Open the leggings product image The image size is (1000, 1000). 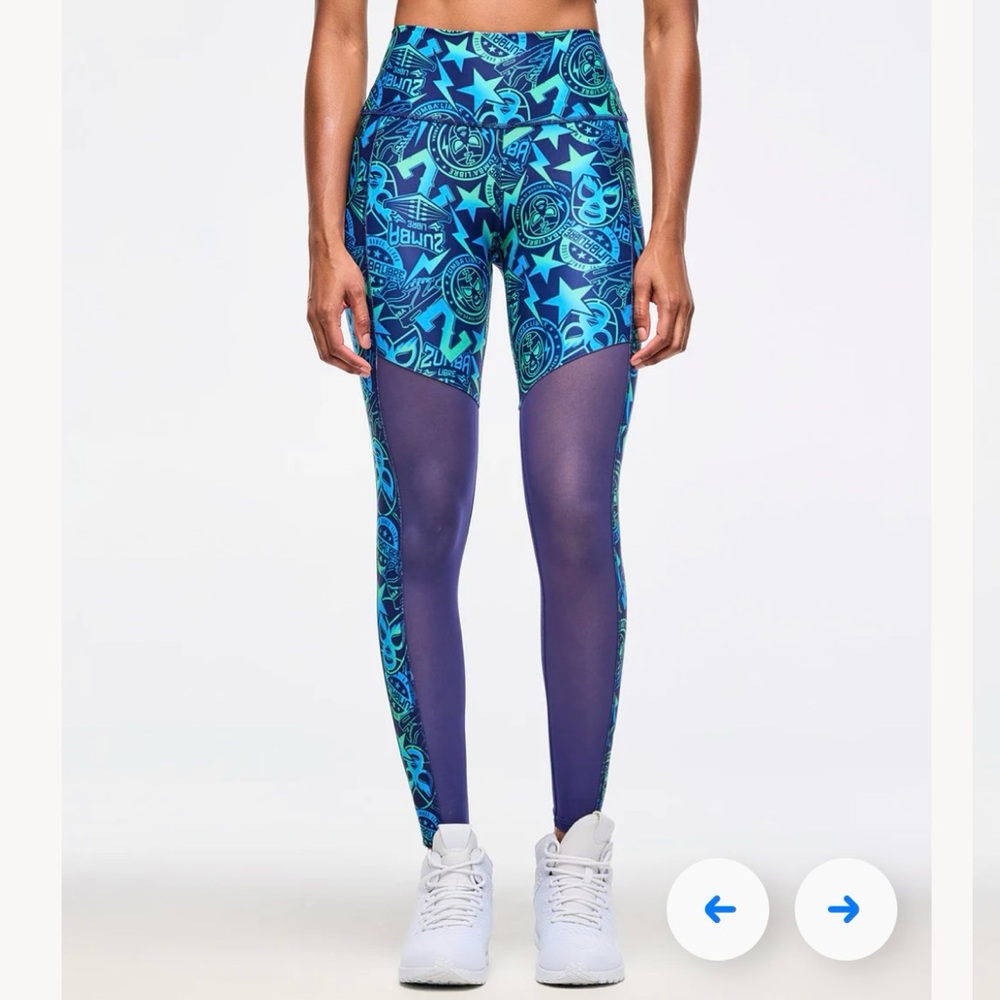click(x=497, y=450)
